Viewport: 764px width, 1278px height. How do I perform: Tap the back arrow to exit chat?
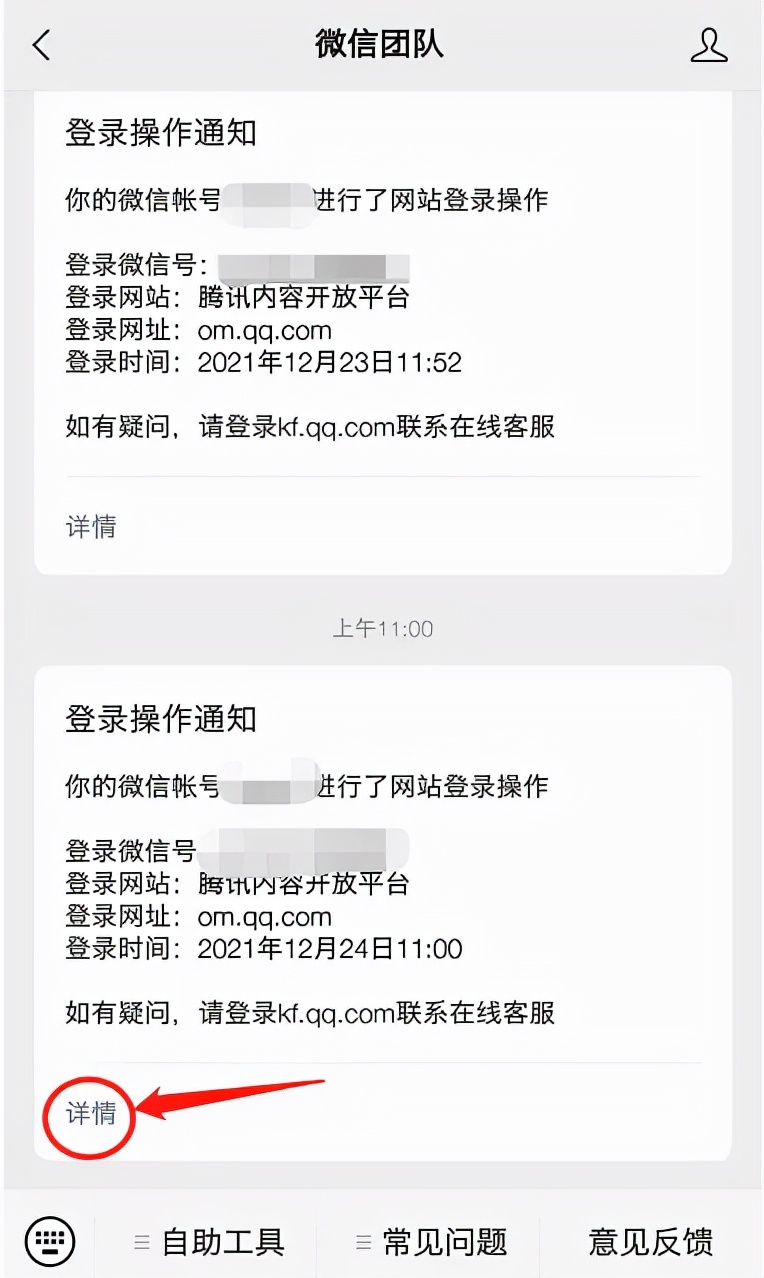[40, 46]
